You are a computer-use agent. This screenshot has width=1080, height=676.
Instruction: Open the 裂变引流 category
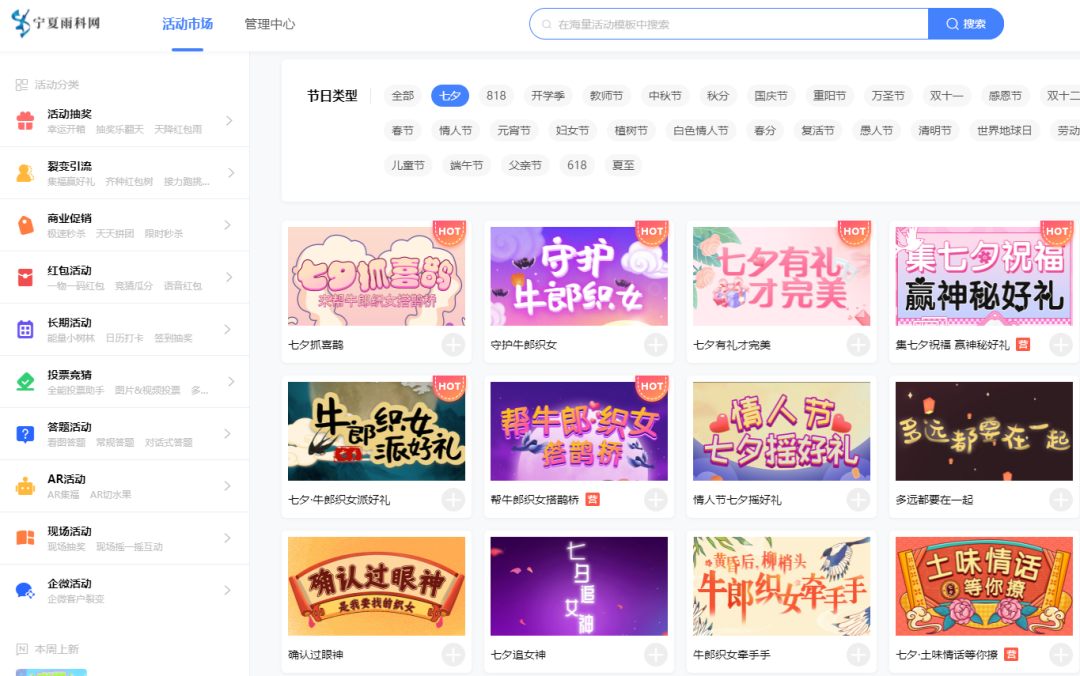point(124,173)
